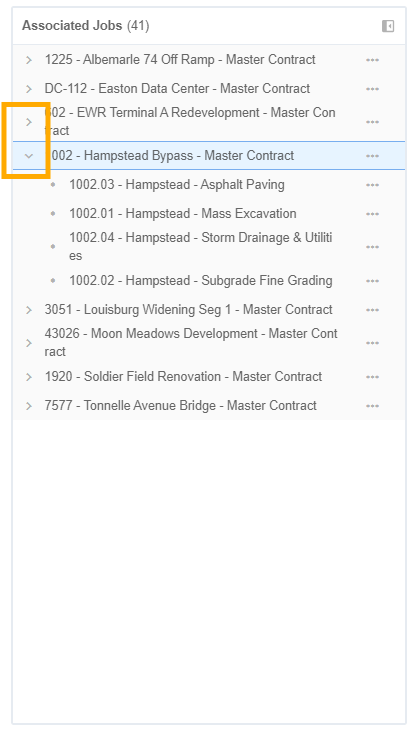Select 1002.02 - Hampstead - Subgrade Fine Grading
The height and width of the screenshot is (731, 412).
pos(201,281)
